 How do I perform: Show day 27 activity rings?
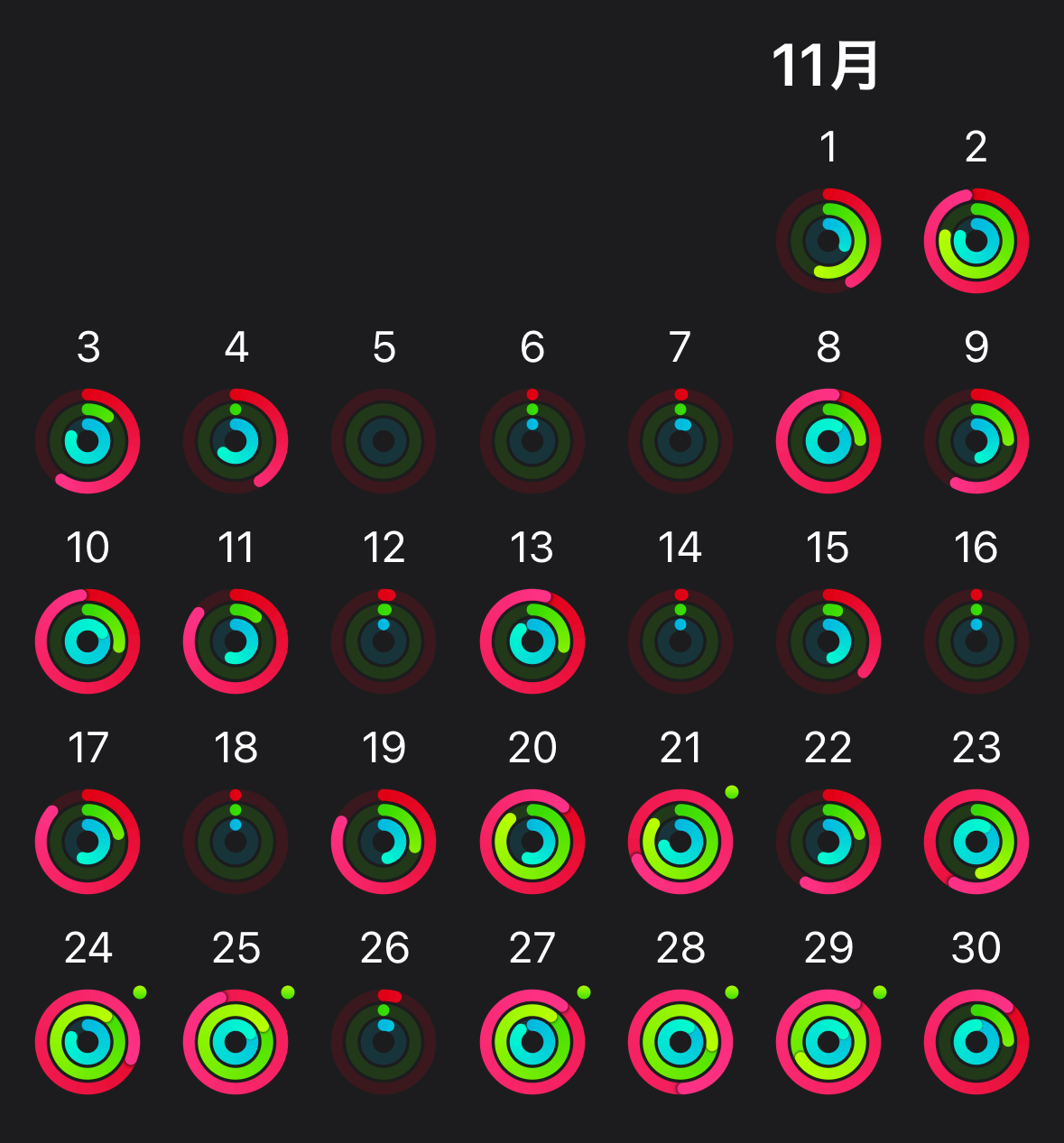click(x=532, y=1042)
